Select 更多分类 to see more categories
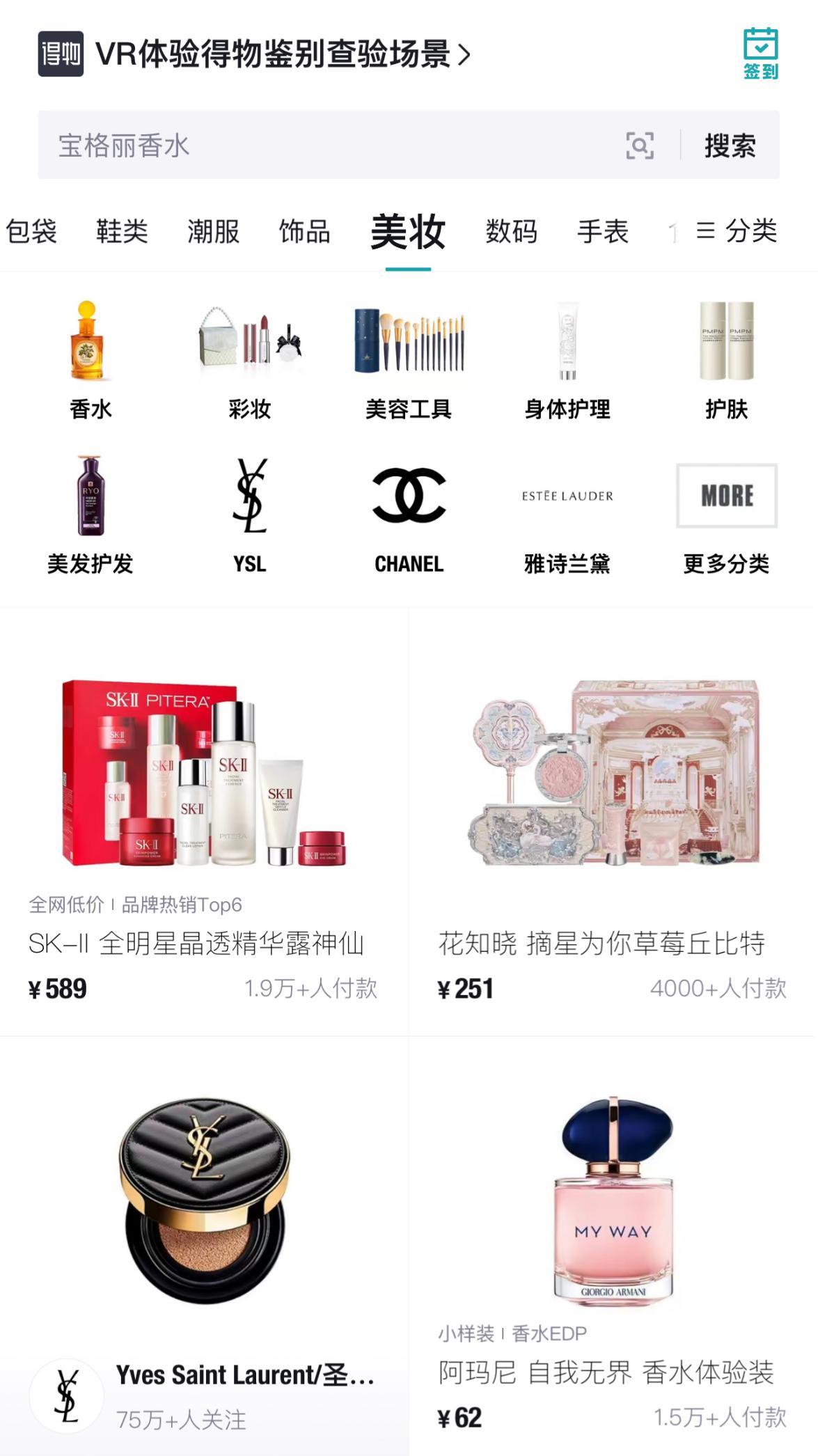The width and height of the screenshot is (818, 1456). (x=726, y=515)
